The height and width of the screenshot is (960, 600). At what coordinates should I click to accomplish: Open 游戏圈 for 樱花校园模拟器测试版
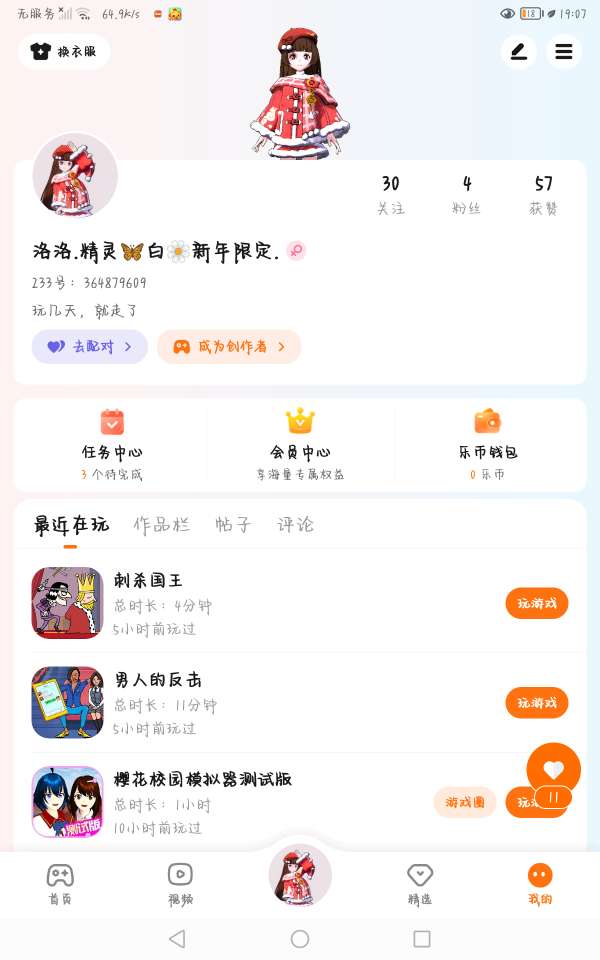point(465,802)
